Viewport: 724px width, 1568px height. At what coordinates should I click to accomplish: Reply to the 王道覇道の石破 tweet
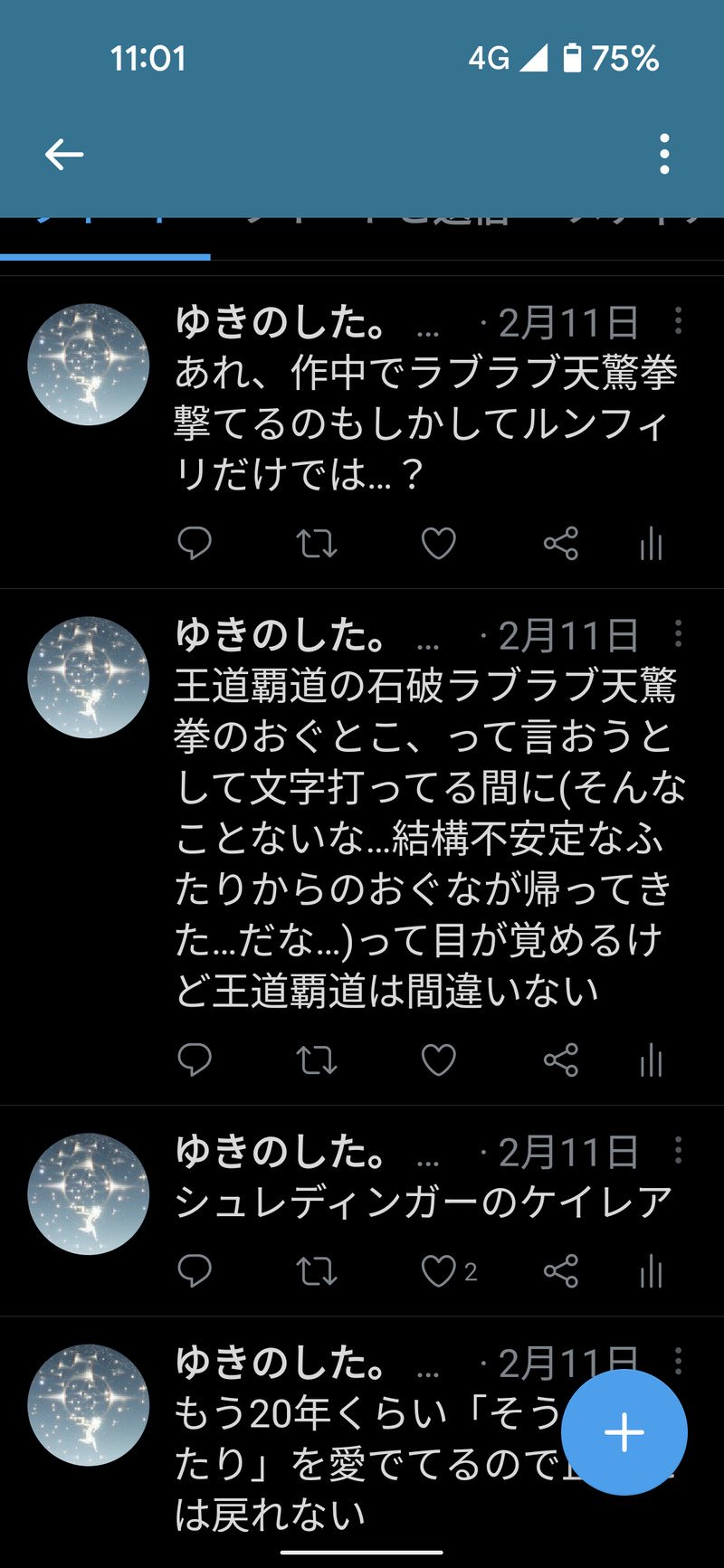click(x=195, y=1060)
